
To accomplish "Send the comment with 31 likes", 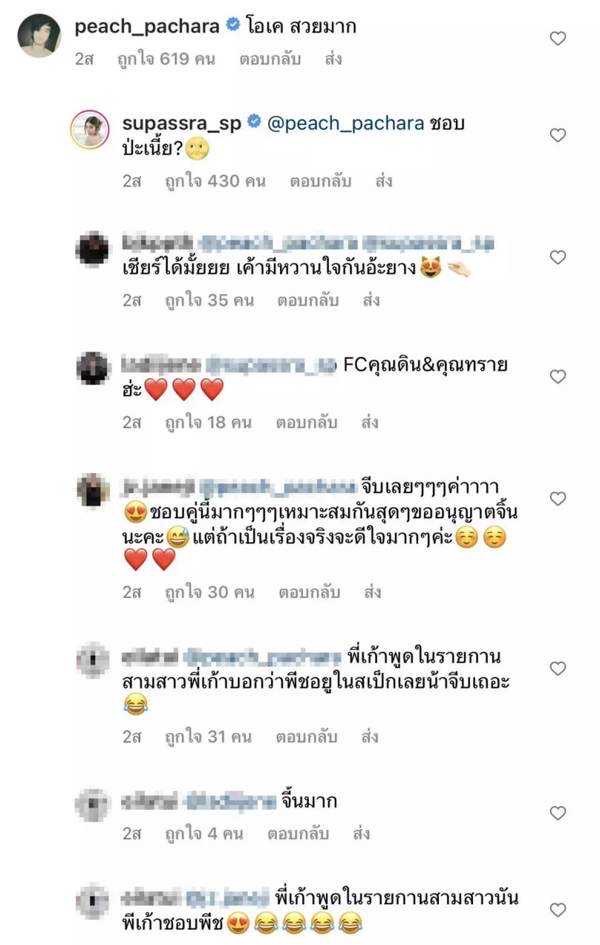I will [368, 737].
